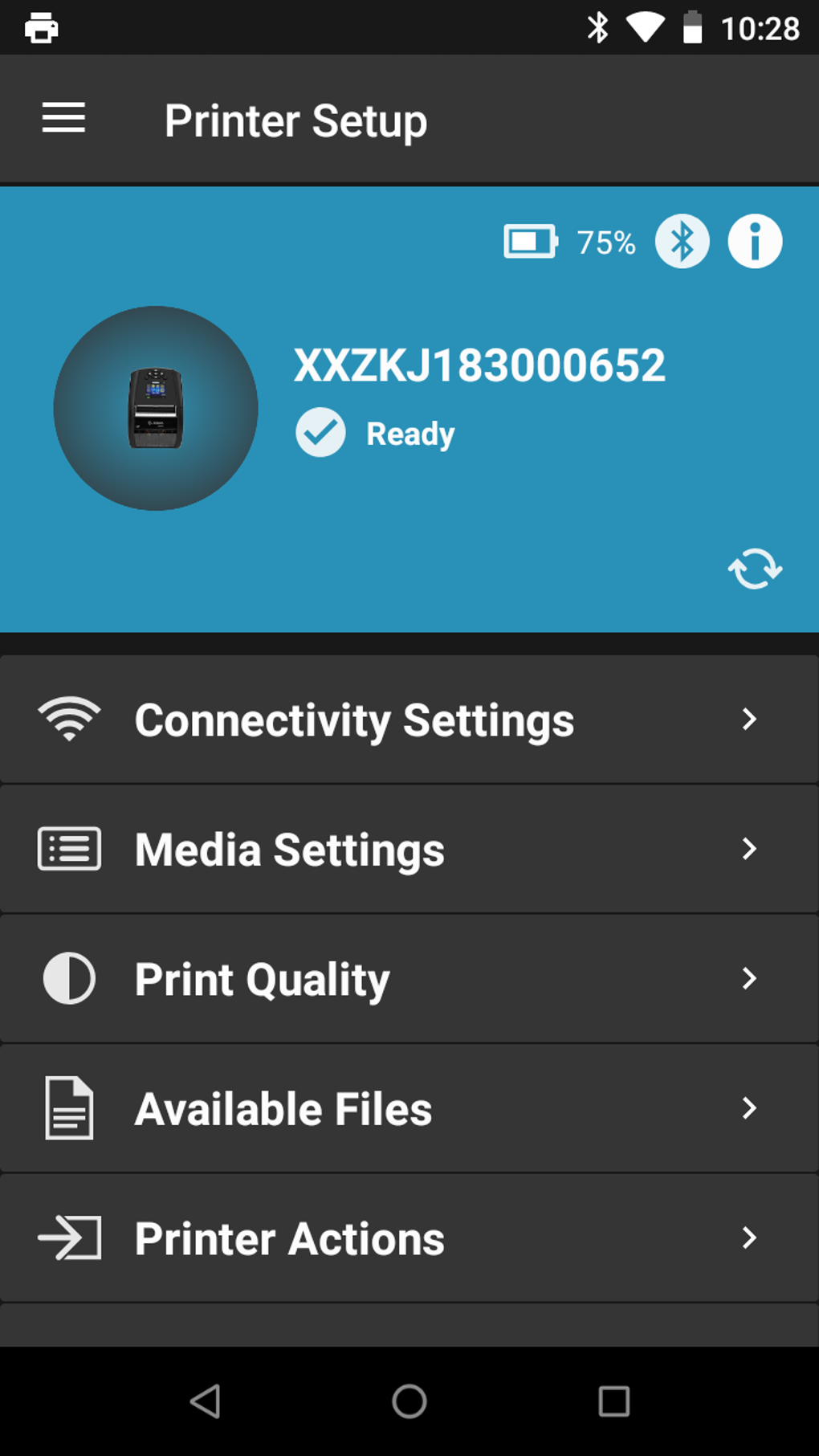The width and height of the screenshot is (819, 1456).
Task: Go back using the system back button
Action: click(x=205, y=1401)
